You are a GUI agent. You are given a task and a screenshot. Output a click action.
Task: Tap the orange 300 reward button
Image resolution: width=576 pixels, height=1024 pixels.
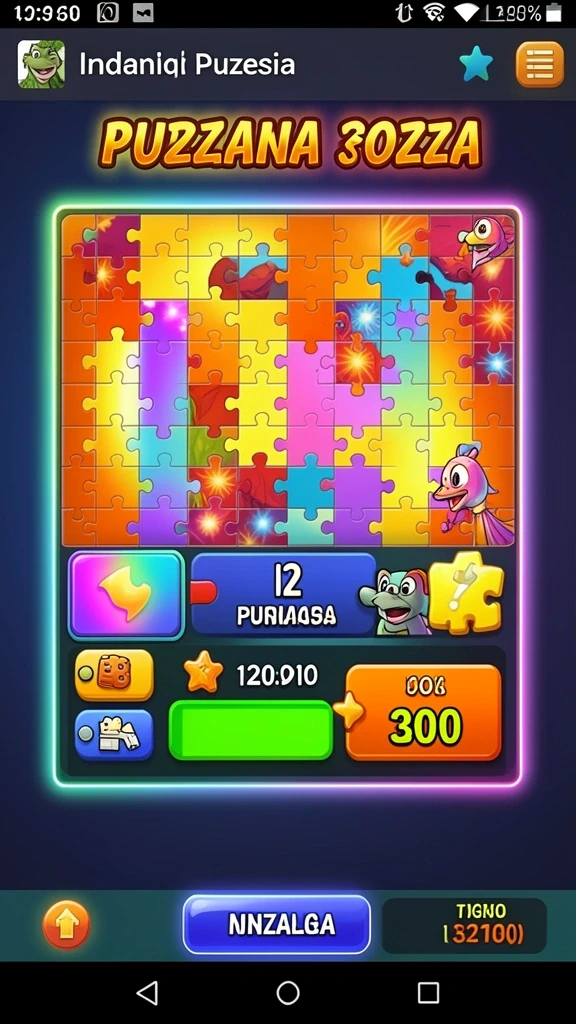[423, 712]
